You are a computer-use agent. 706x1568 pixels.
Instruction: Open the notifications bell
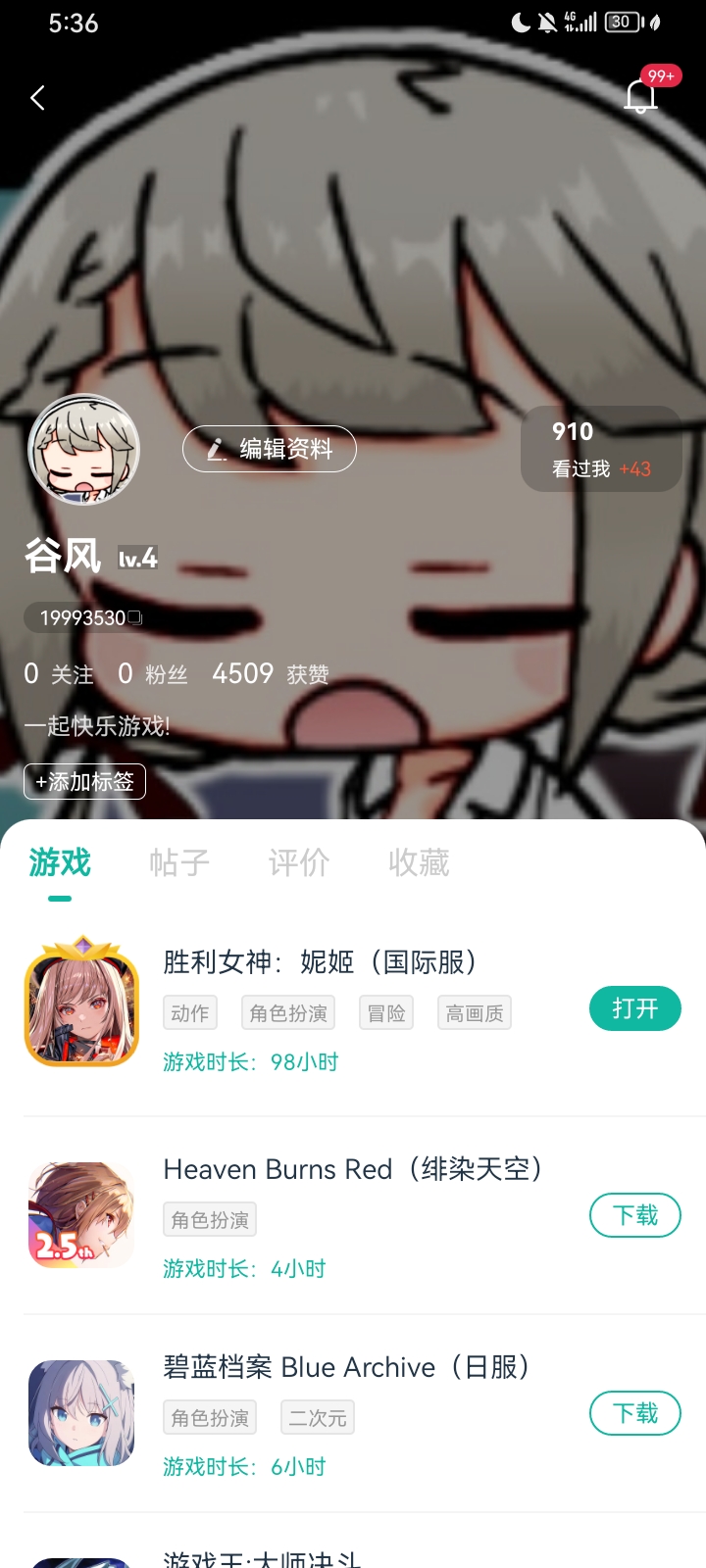[x=640, y=95]
